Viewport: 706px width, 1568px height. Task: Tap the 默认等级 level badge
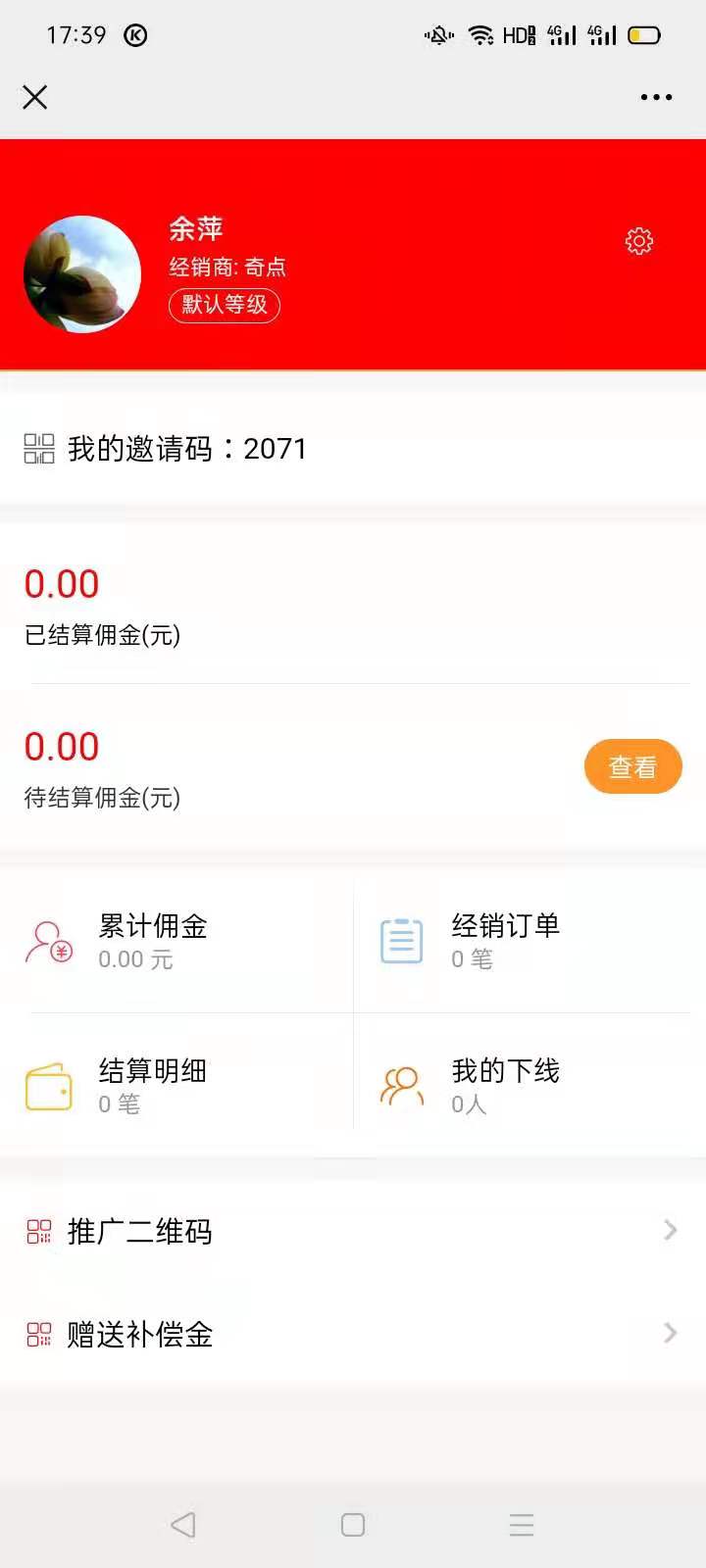pos(225,306)
